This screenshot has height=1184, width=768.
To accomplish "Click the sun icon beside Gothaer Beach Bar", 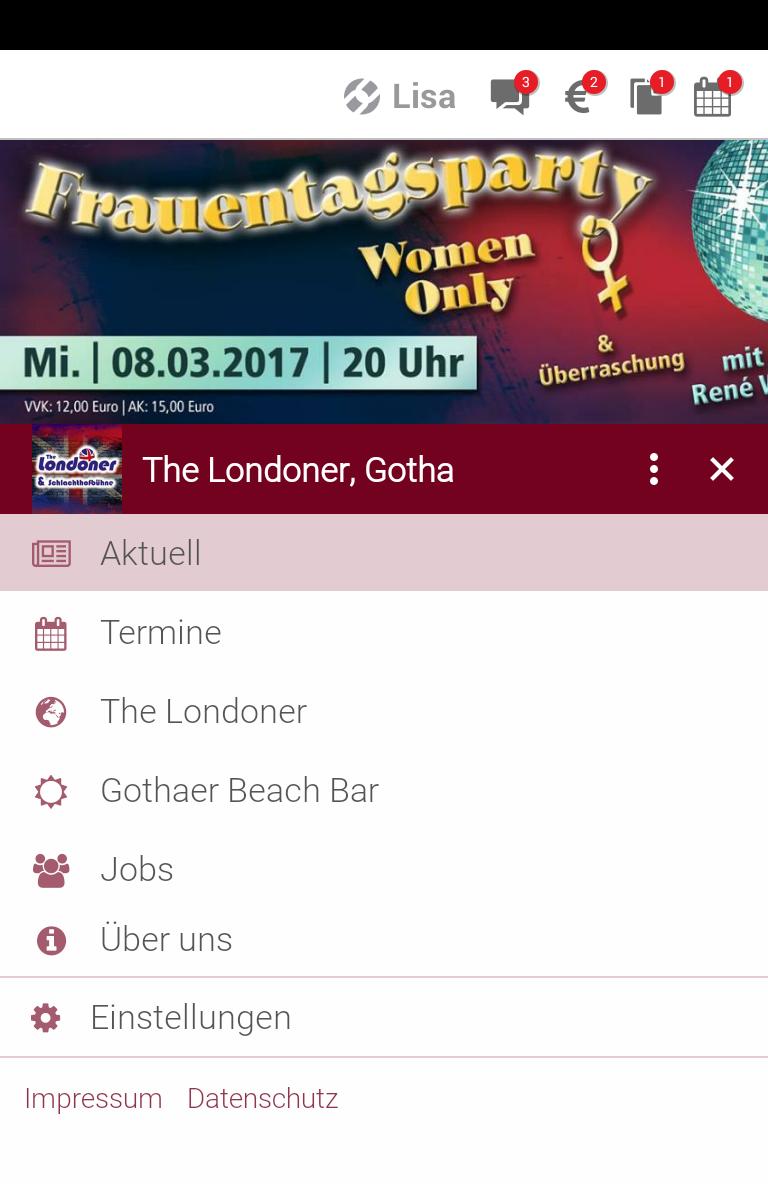I will [x=51, y=791].
